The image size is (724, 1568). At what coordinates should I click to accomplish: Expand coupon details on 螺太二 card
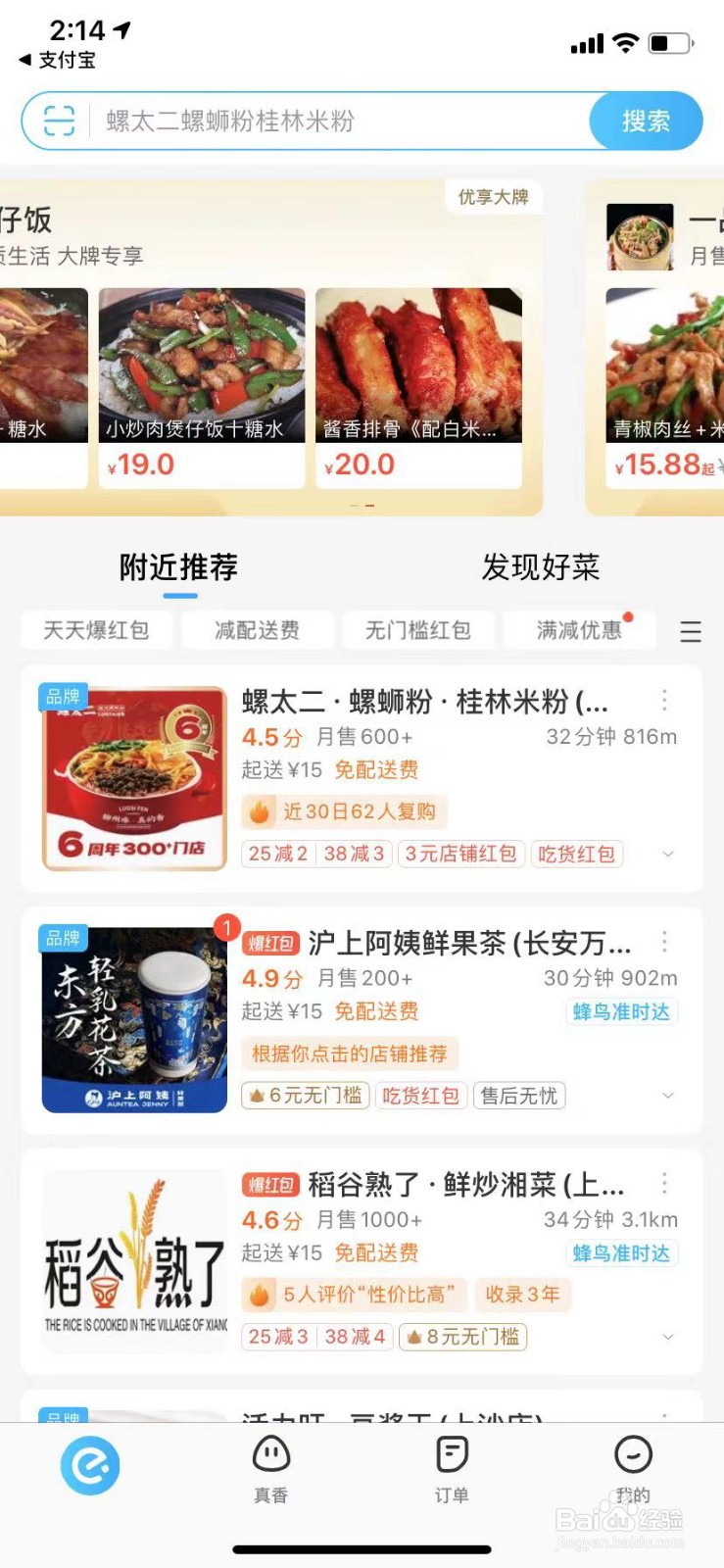click(668, 854)
